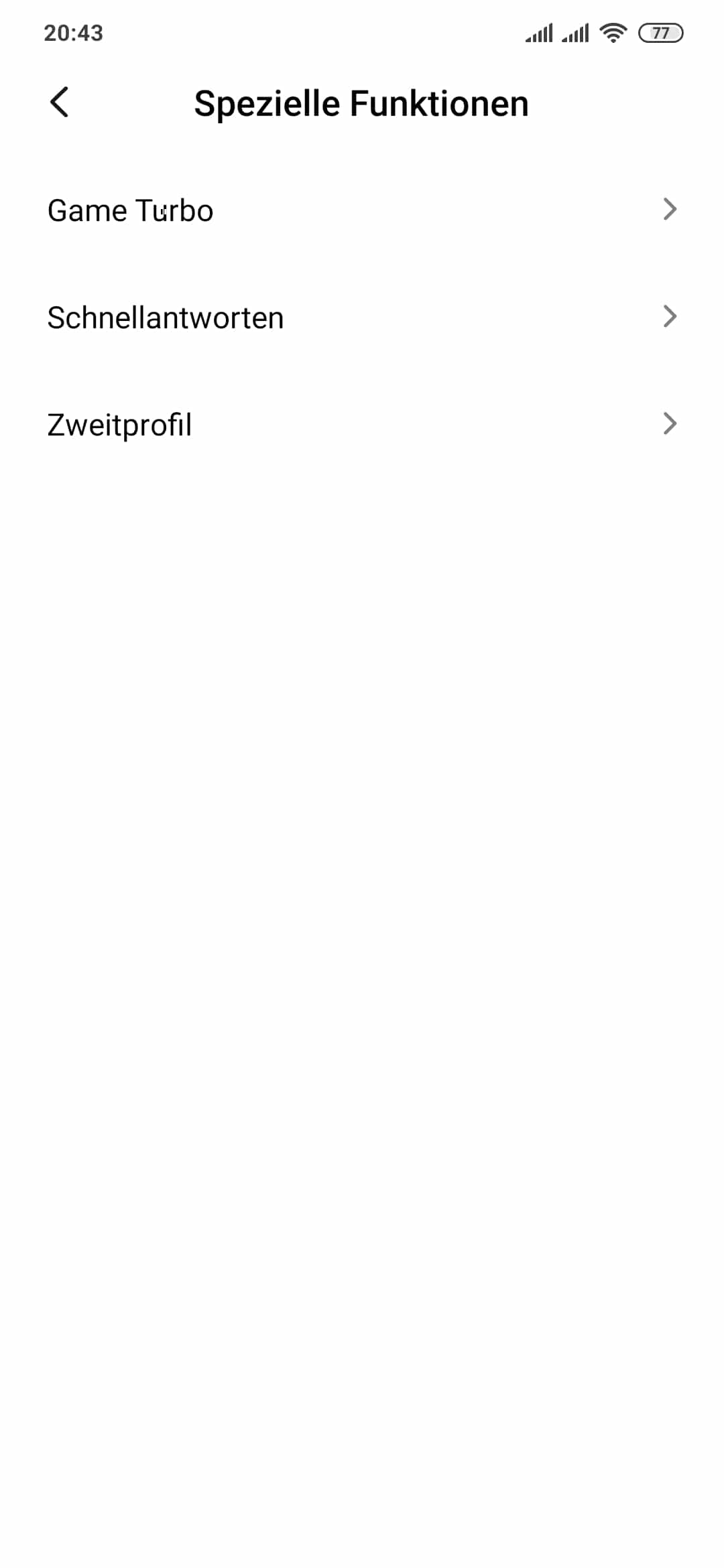
Task: Open the Schnellantworten row
Action: [362, 318]
